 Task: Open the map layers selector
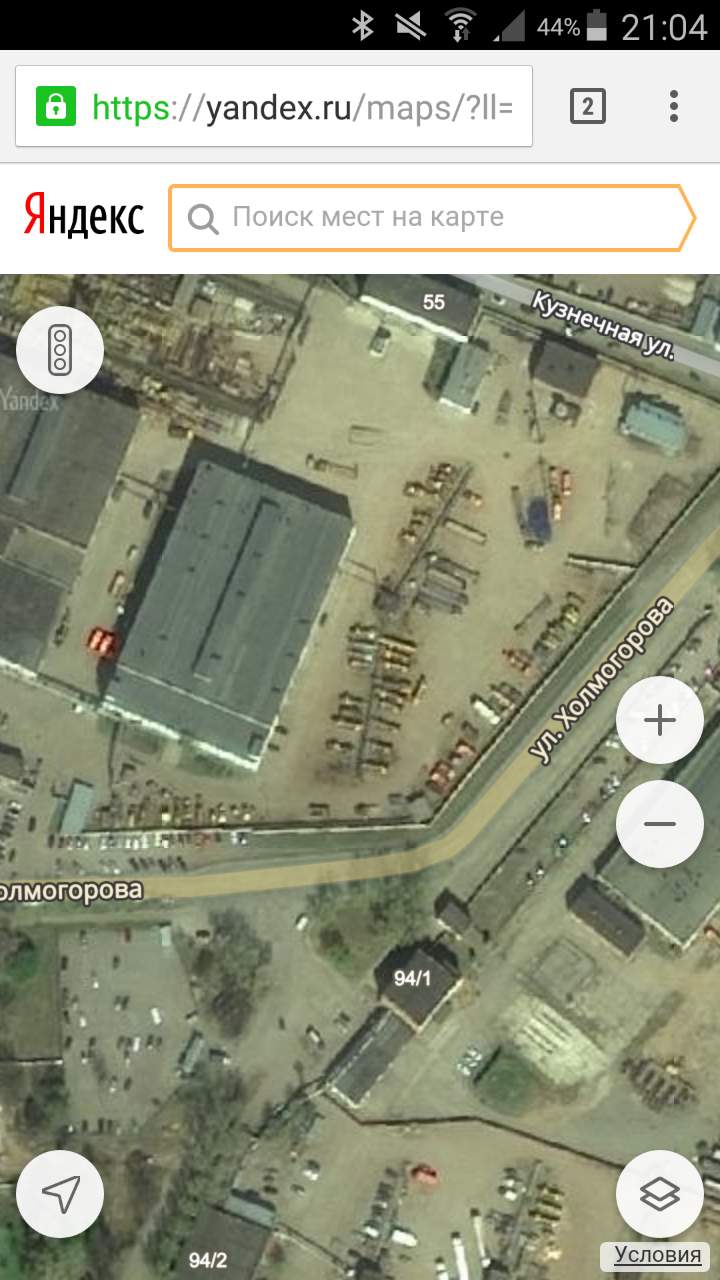tap(660, 1194)
